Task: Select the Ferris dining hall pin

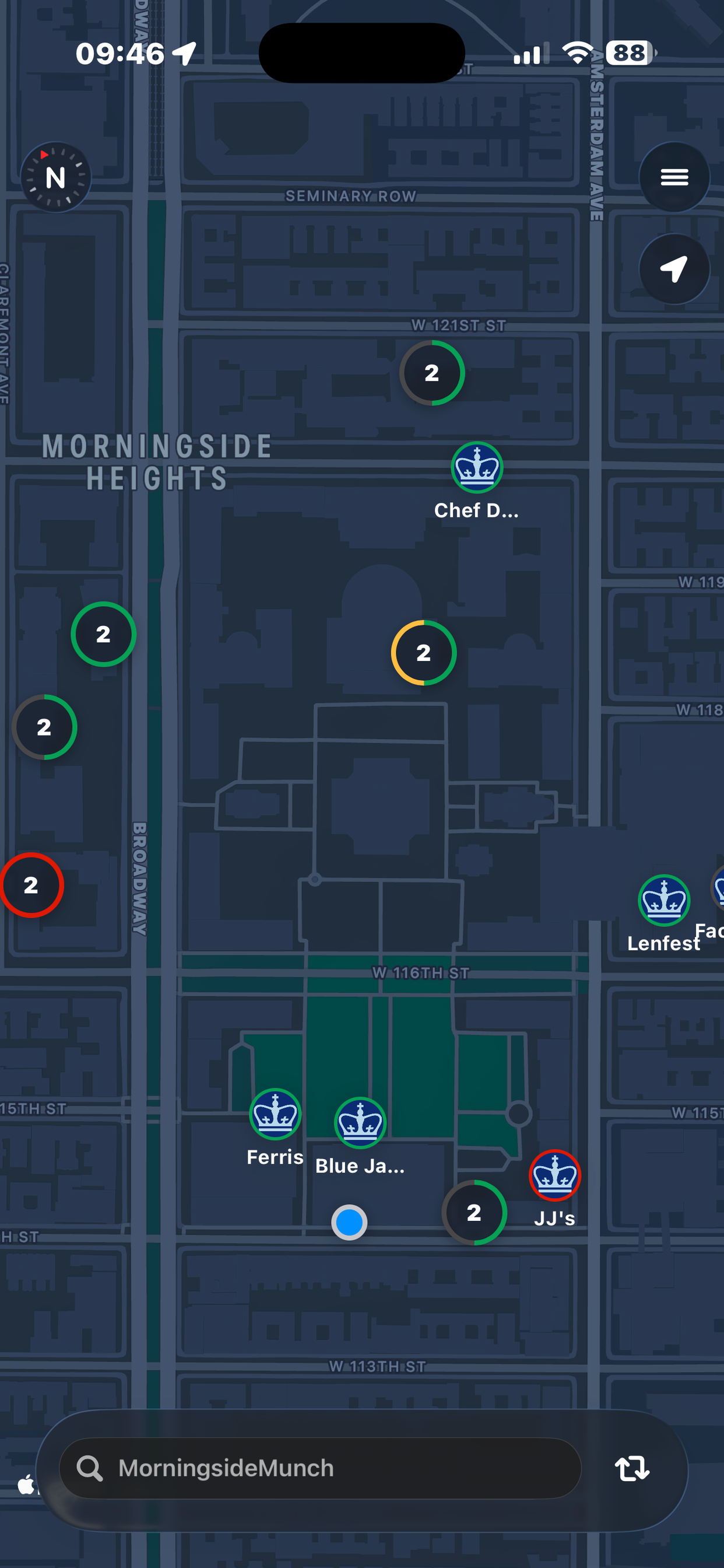Action: click(x=275, y=1114)
